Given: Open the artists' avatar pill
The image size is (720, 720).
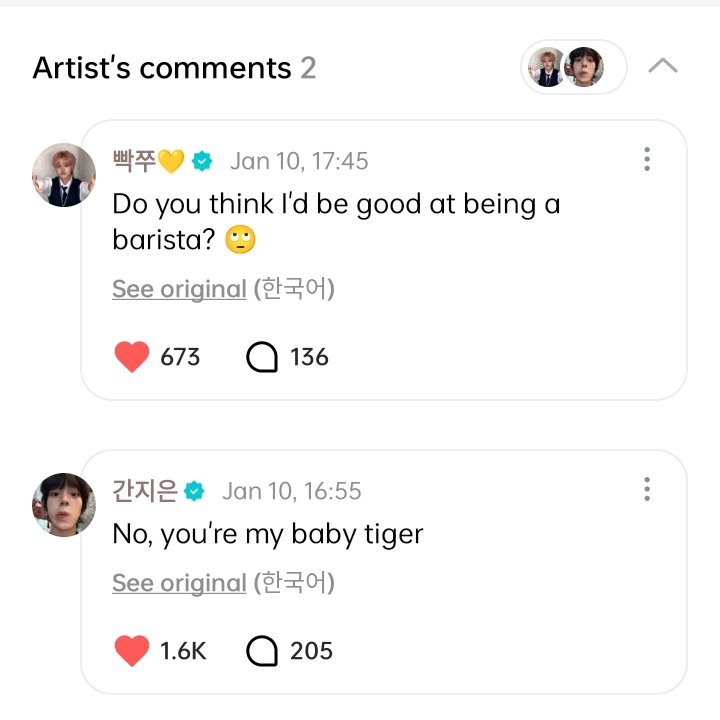Looking at the screenshot, I should pyautogui.click(x=573, y=68).
